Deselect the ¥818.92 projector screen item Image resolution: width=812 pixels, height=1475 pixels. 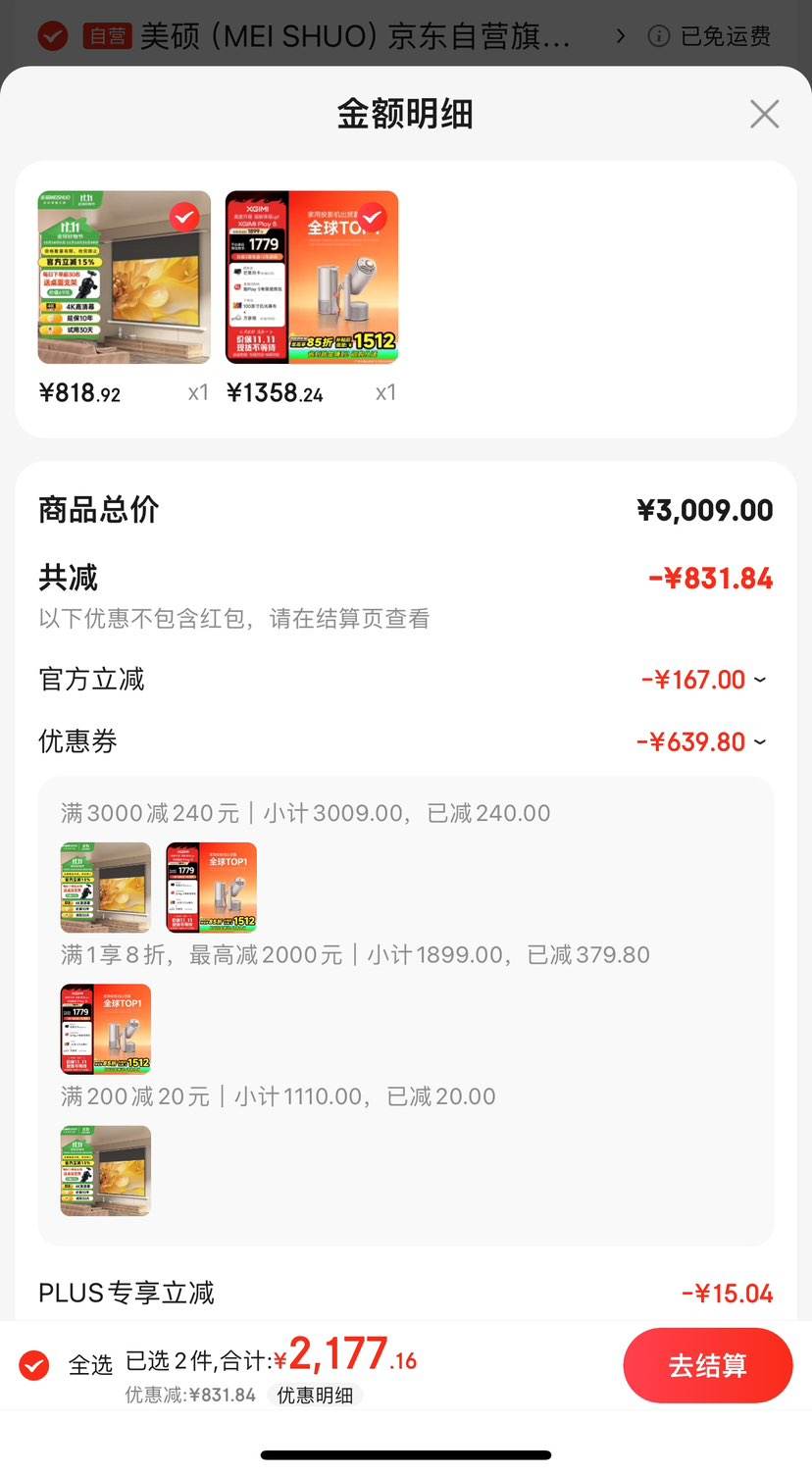(184, 217)
